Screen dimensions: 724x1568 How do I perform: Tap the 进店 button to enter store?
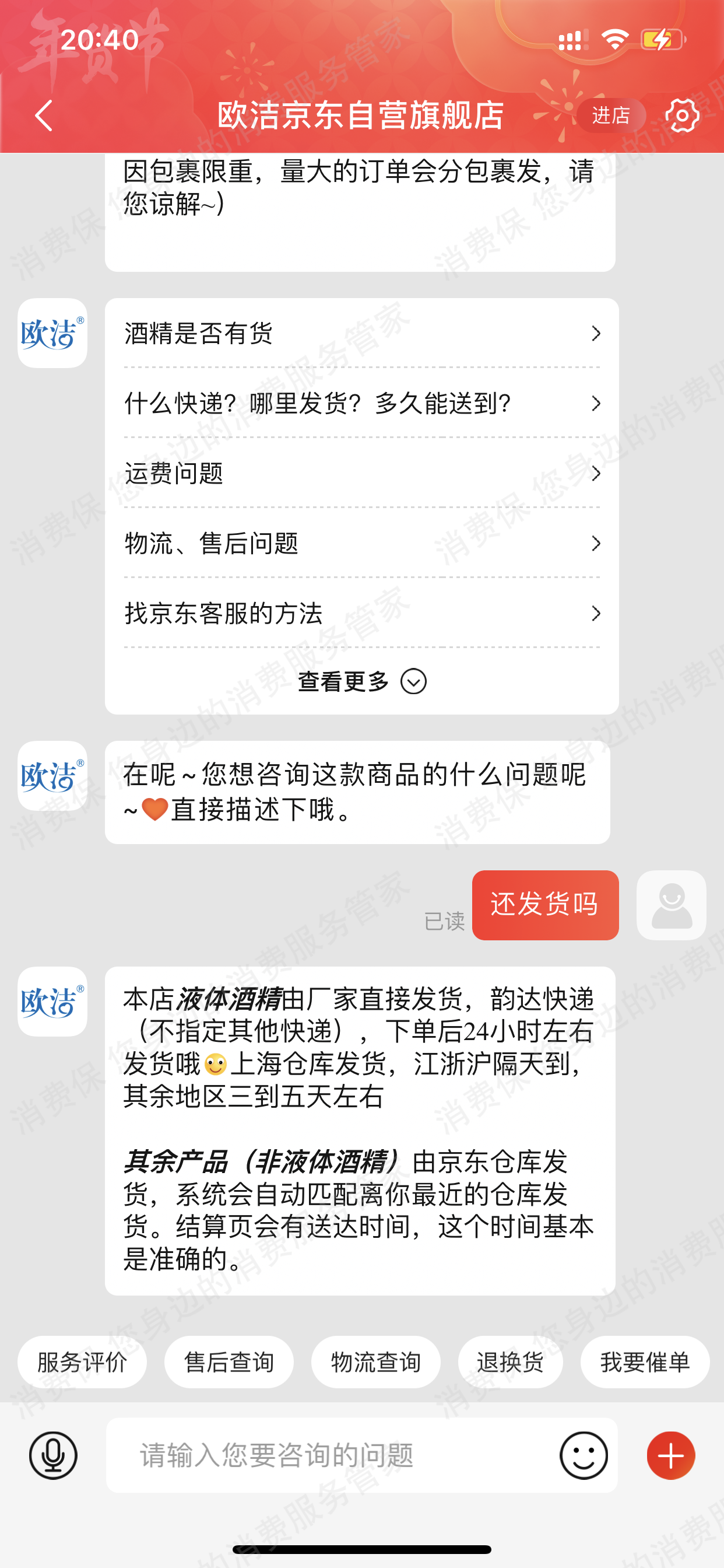tap(610, 116)
